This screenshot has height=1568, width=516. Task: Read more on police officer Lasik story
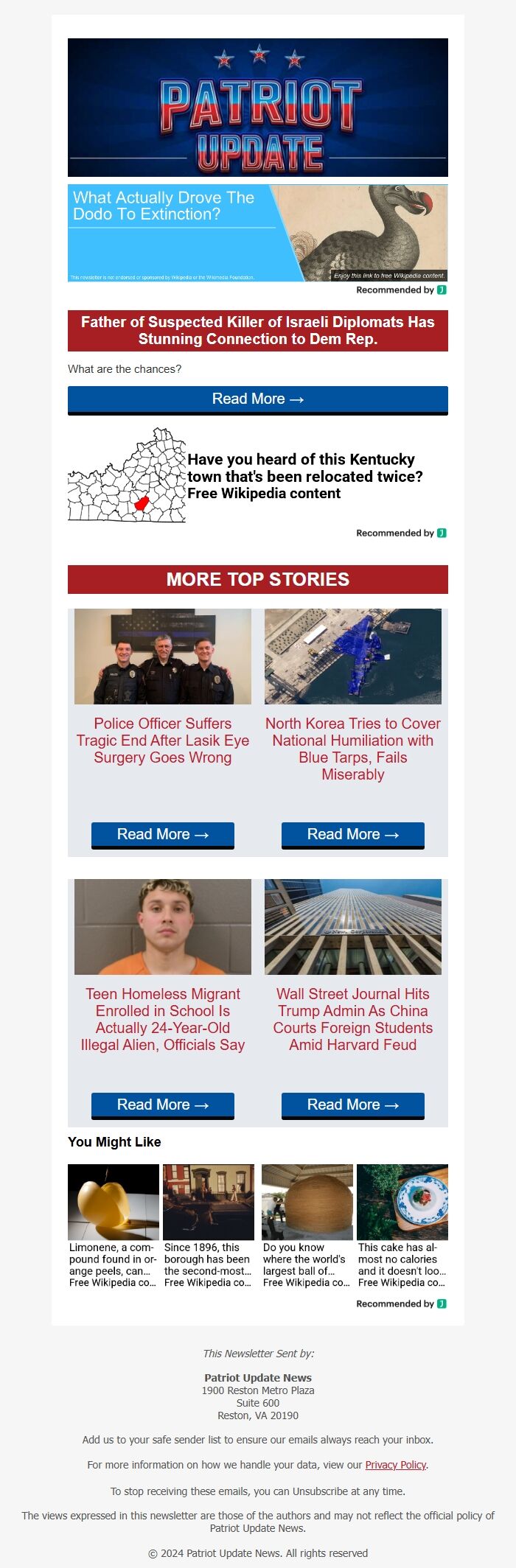[x=162, y=835]
